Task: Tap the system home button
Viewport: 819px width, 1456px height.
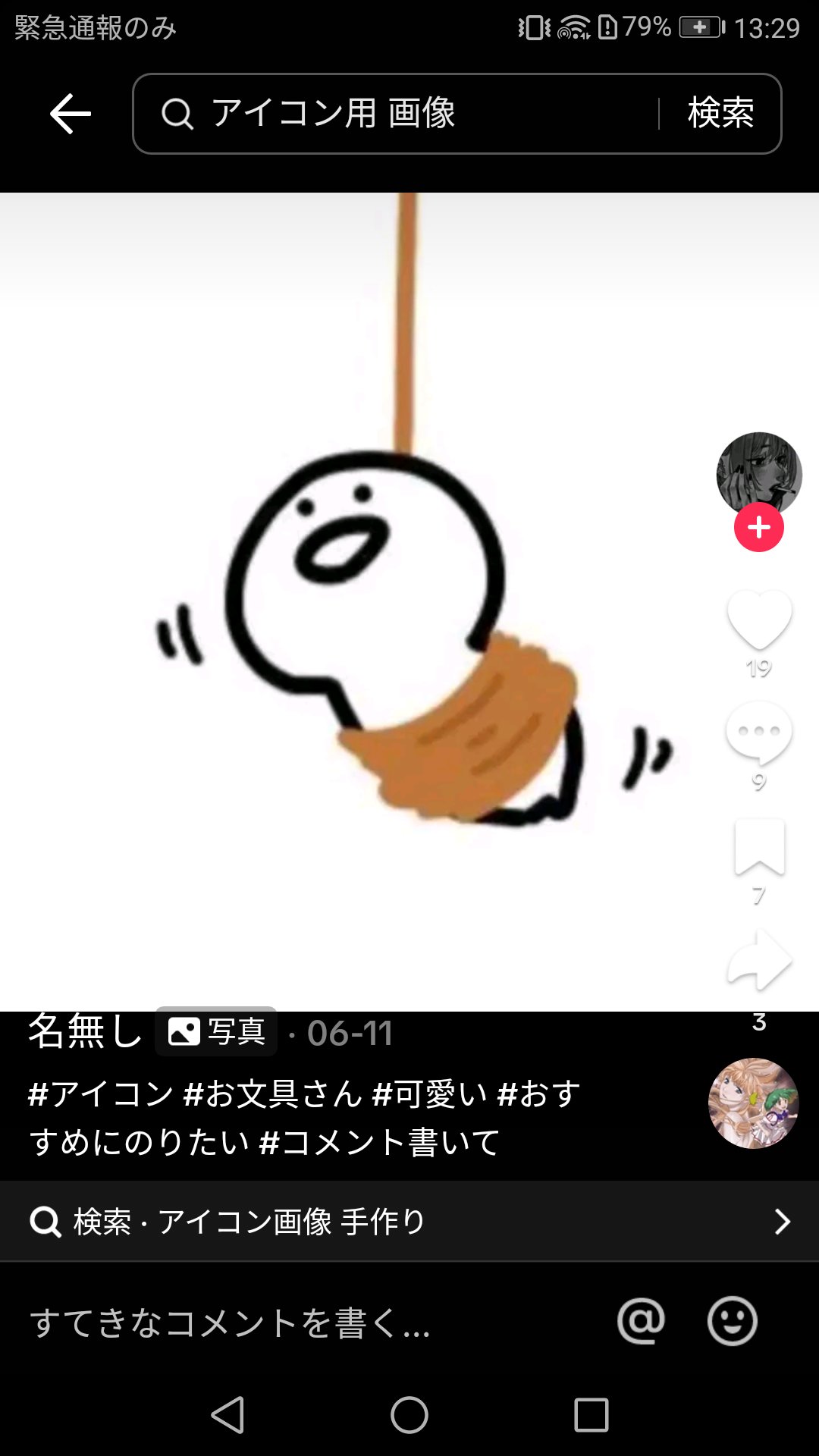Action: pyautogui.click(x=409, y=1415)
